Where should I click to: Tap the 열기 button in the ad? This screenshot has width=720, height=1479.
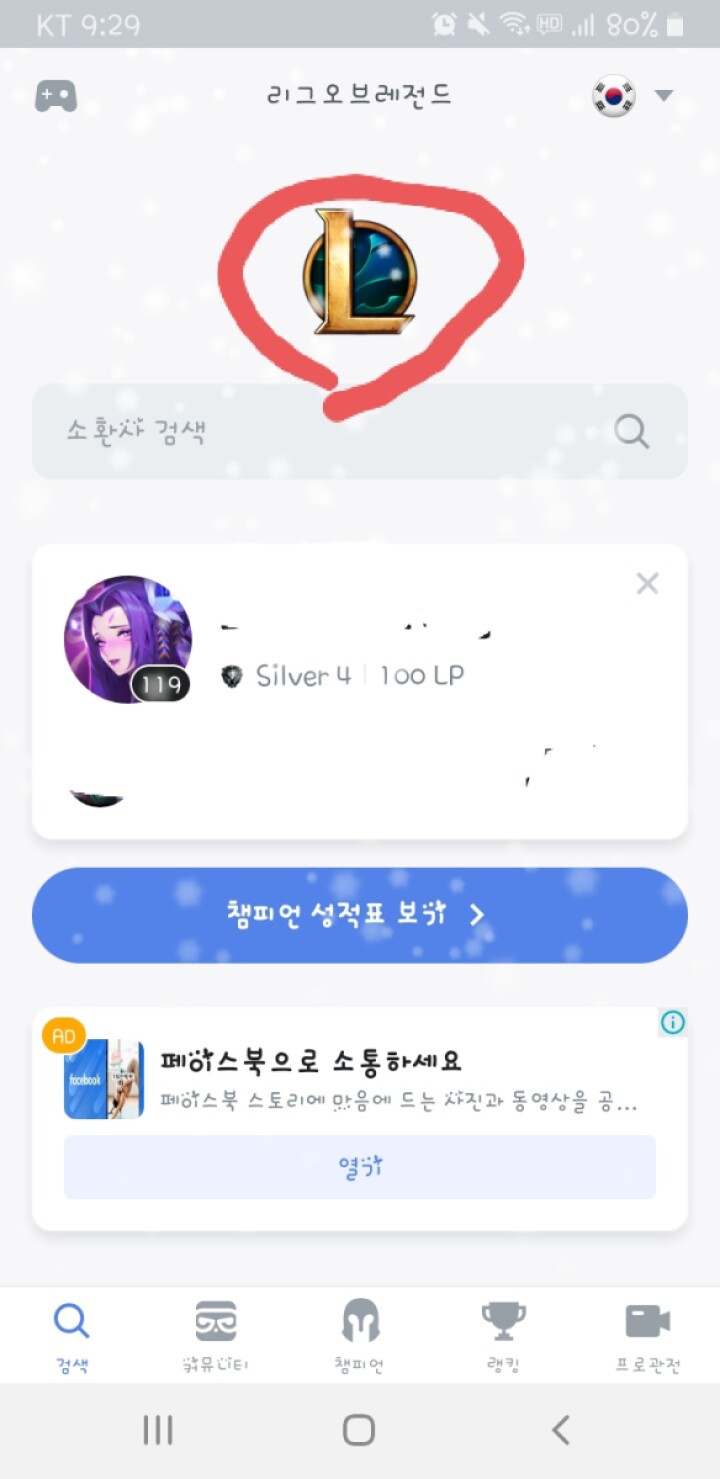coord(360,1167)
